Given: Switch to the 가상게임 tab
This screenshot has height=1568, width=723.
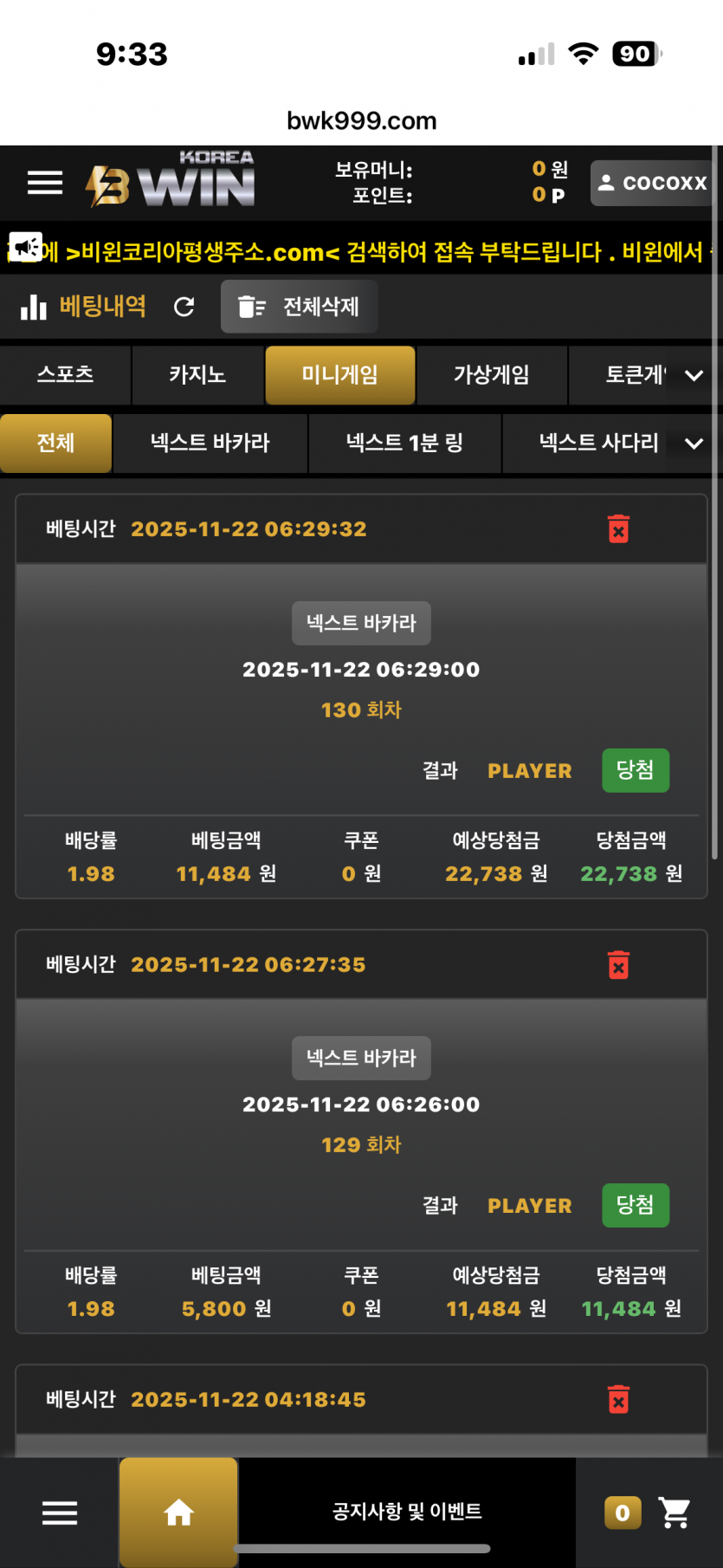Looking at the screenshot, I should [x=491, y=375].
